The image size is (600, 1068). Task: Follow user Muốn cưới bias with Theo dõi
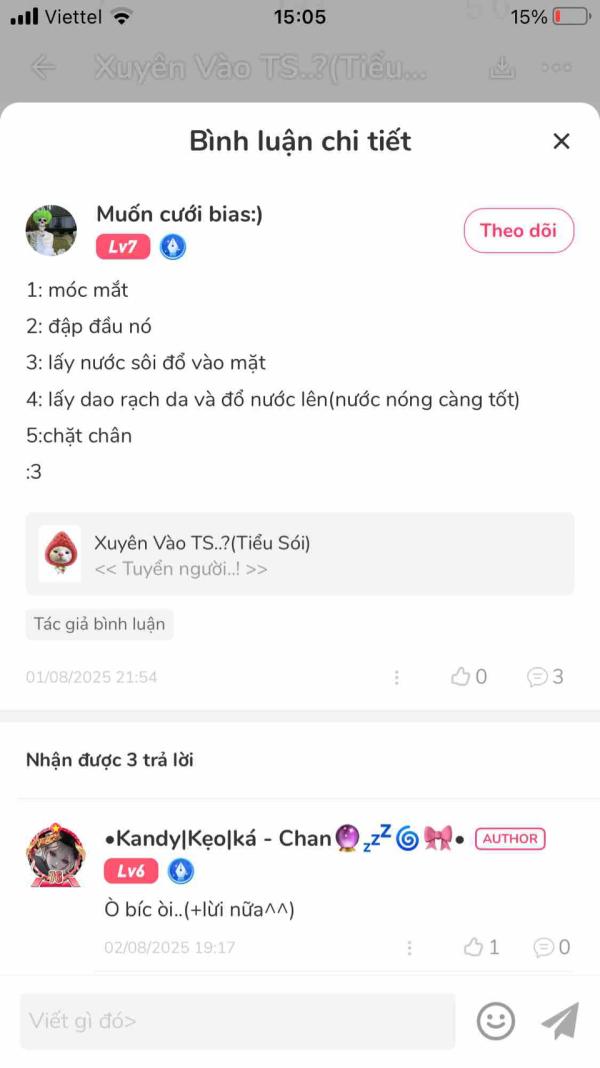tap(518, 230)
